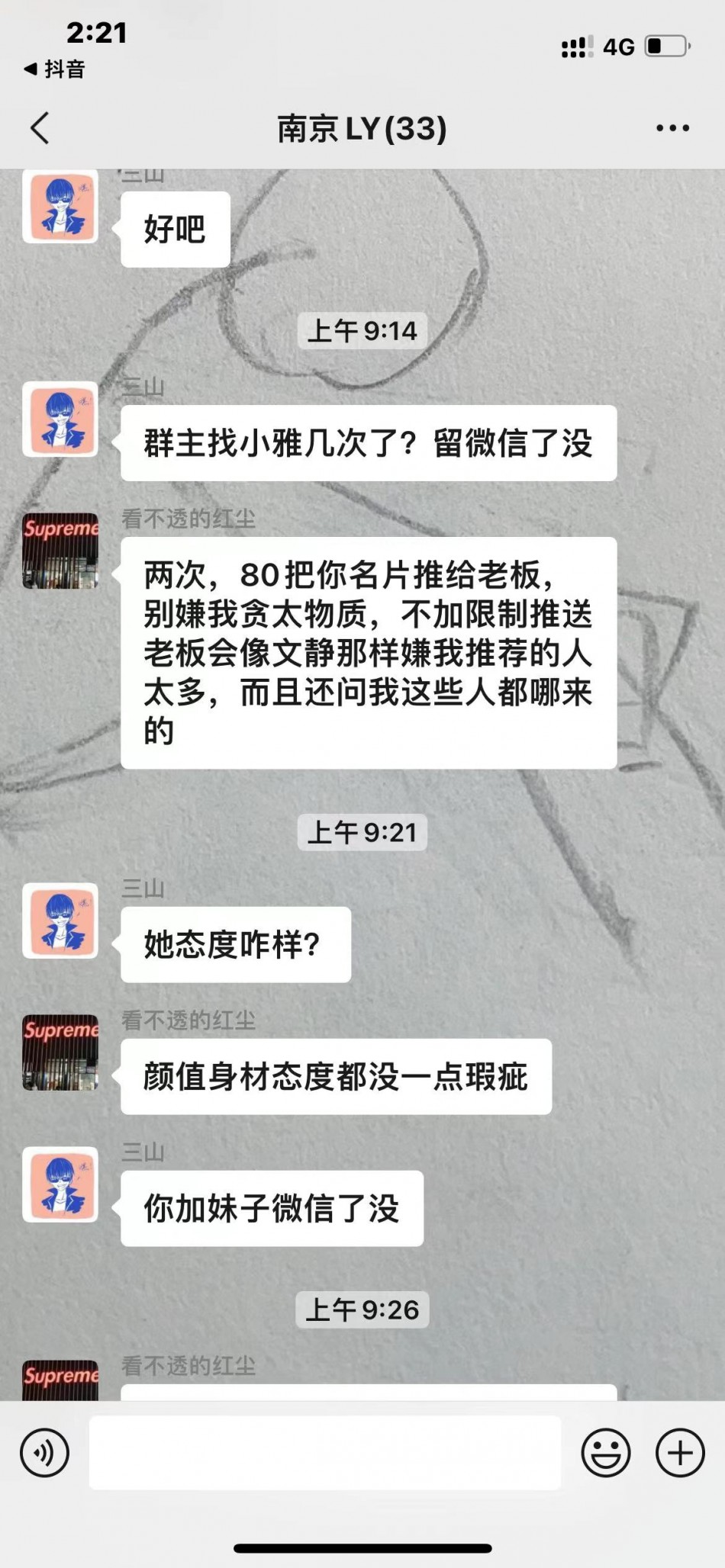
Task: Tap 三山's avatar beside 她态度咋样 message
Action: [60, 921]
